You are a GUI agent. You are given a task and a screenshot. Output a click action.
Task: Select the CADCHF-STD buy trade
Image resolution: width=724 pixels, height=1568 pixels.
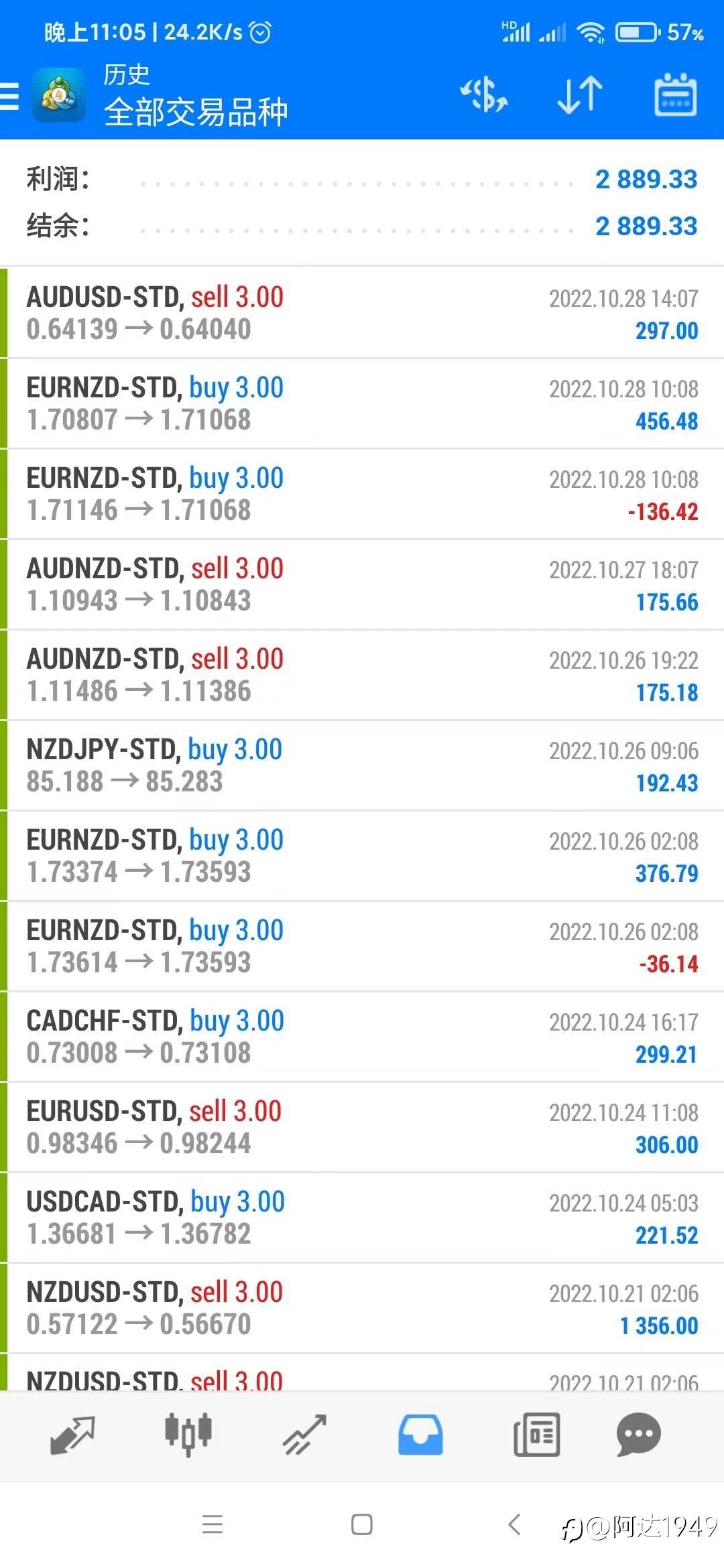coord(362,1037)
